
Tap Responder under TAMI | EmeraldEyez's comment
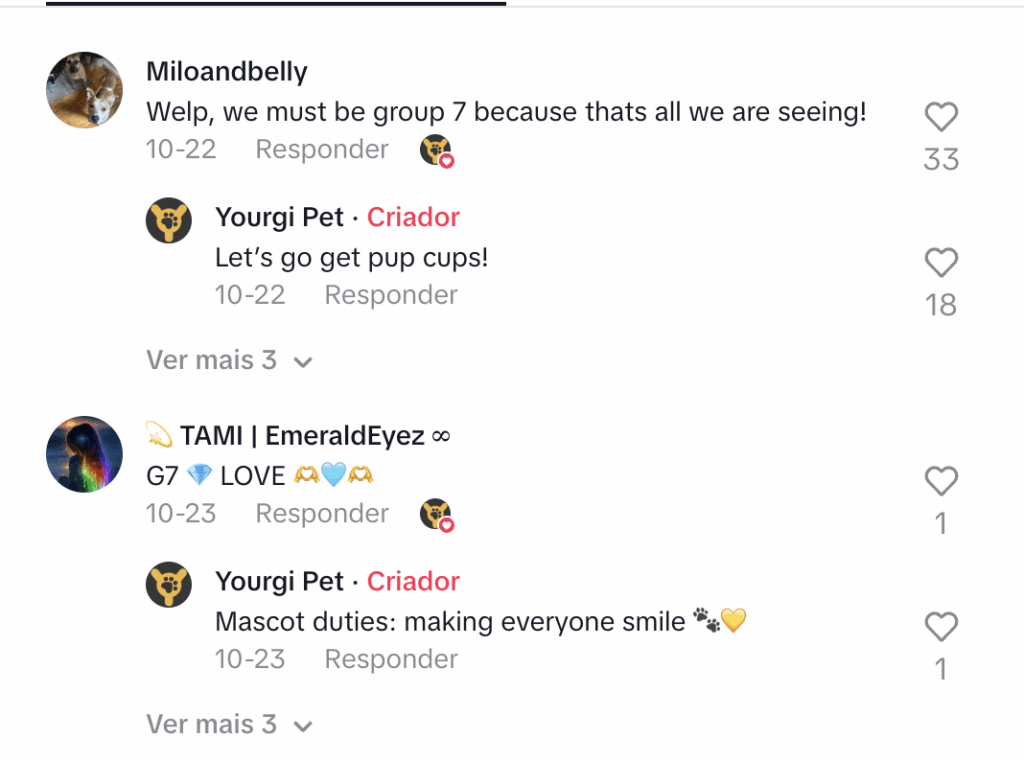click(322, 514)
